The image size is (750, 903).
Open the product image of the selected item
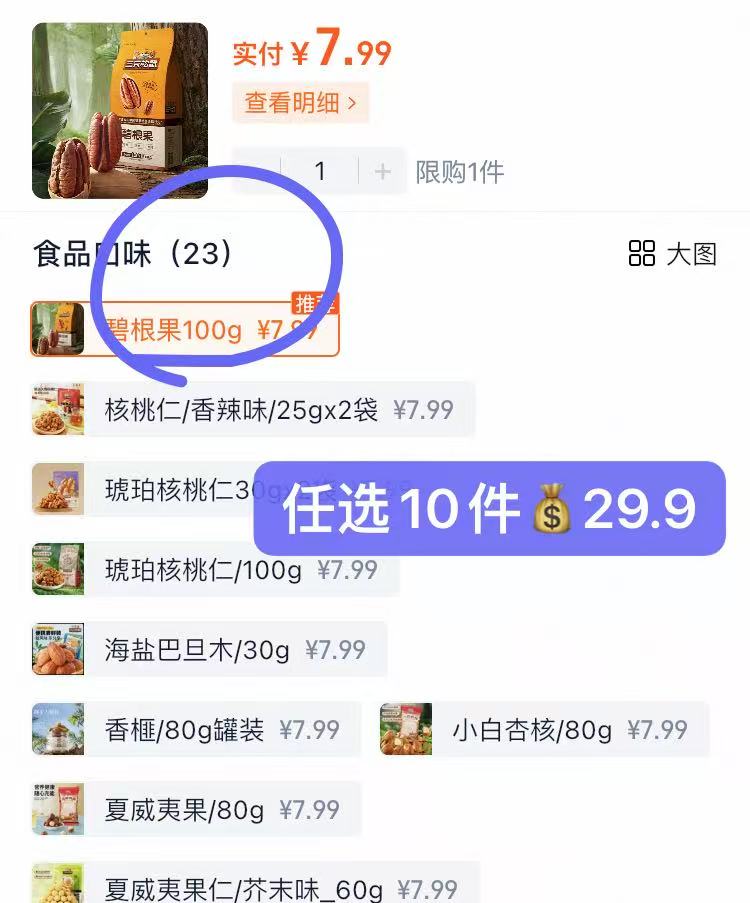click(120, 111)
